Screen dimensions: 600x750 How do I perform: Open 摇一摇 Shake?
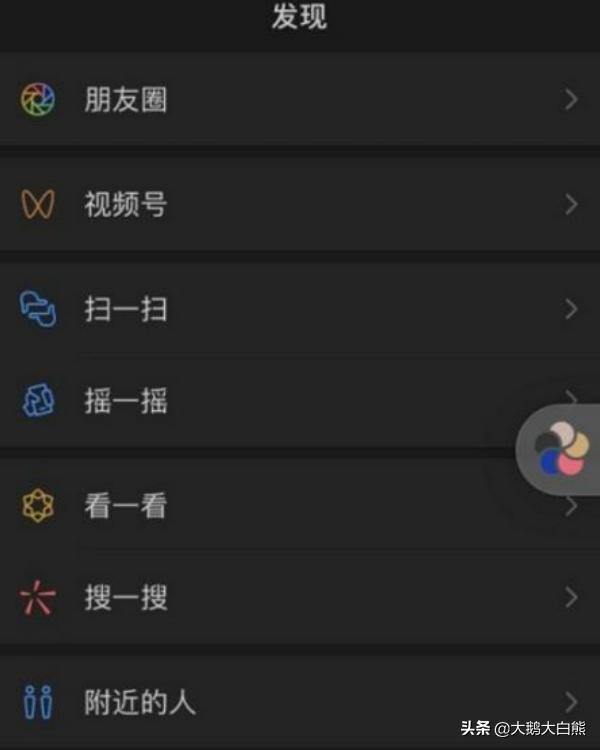[x=126, y=401]
